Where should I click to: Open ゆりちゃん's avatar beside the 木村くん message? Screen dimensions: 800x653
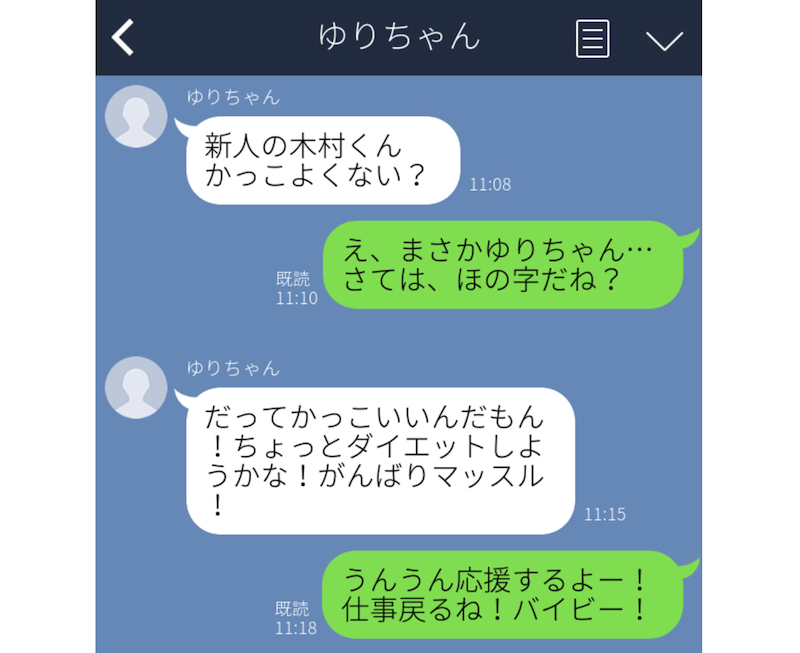(136, 116)
